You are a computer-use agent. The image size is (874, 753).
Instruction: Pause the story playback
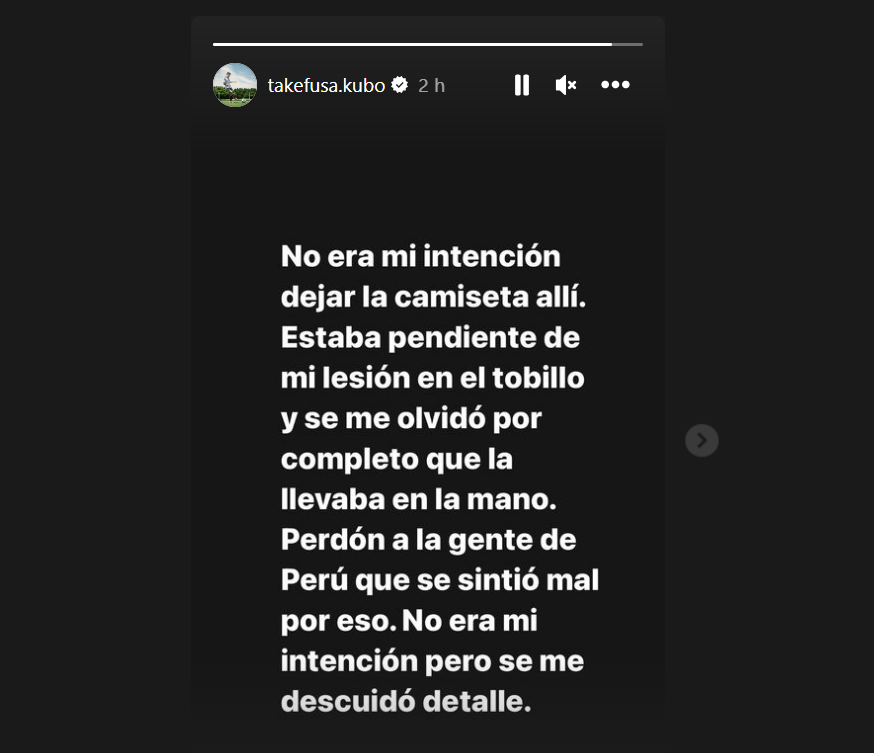point(521,86)
